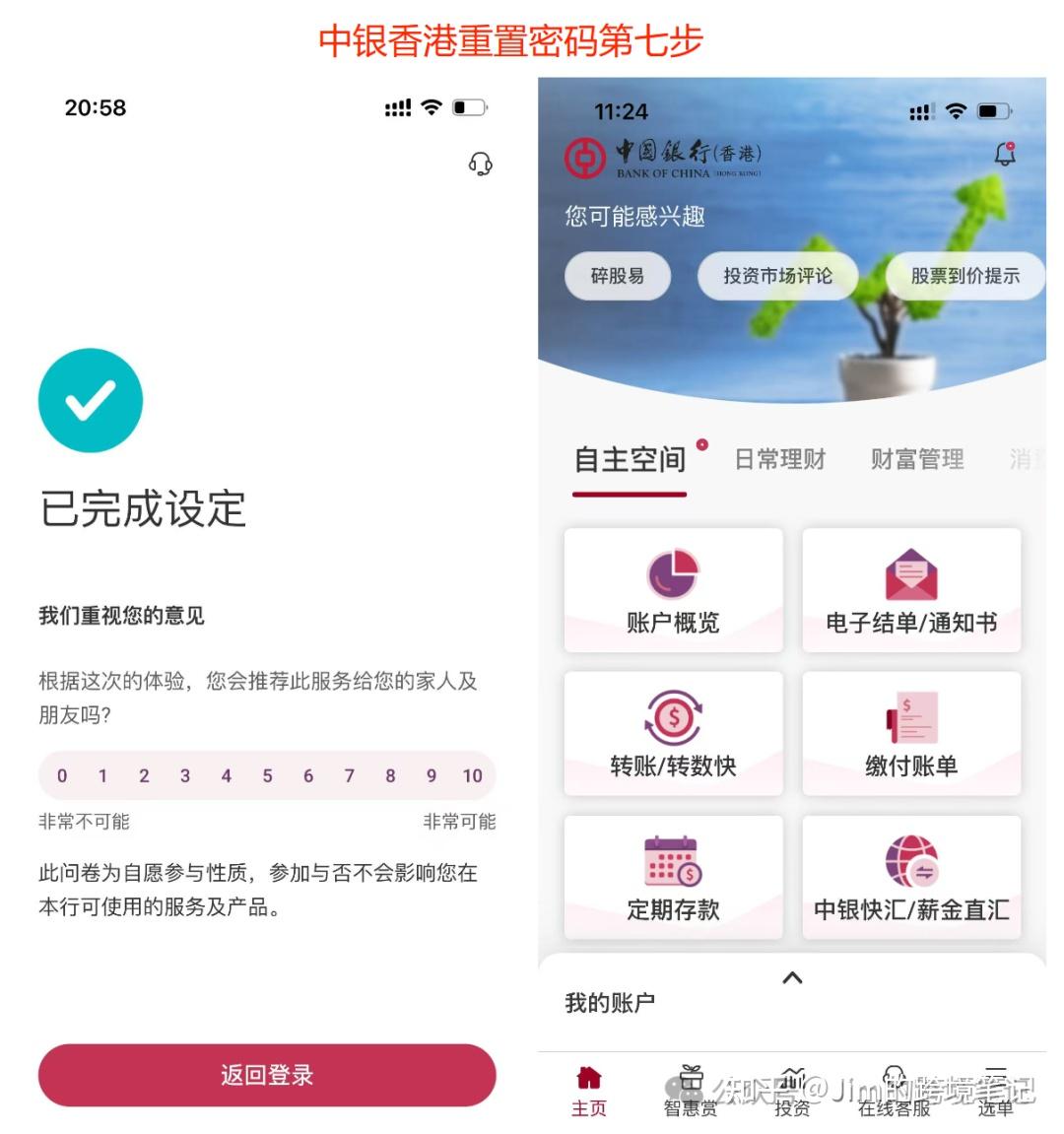Open 投资市场评论 suggestion chip

[777, 276]
